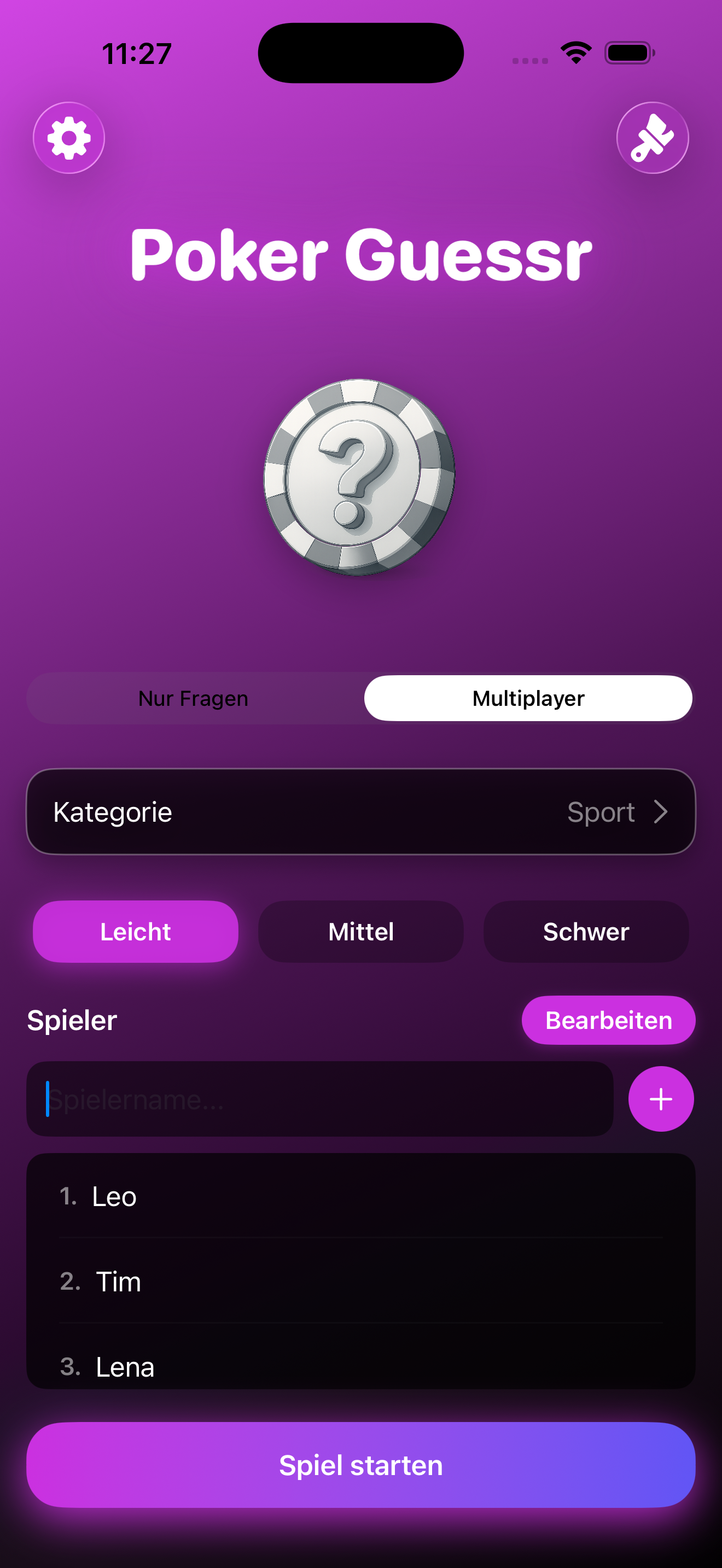Tap the poker chip question mark logo
This screenshot has width=722, height=1568.
tap(360, 478)
